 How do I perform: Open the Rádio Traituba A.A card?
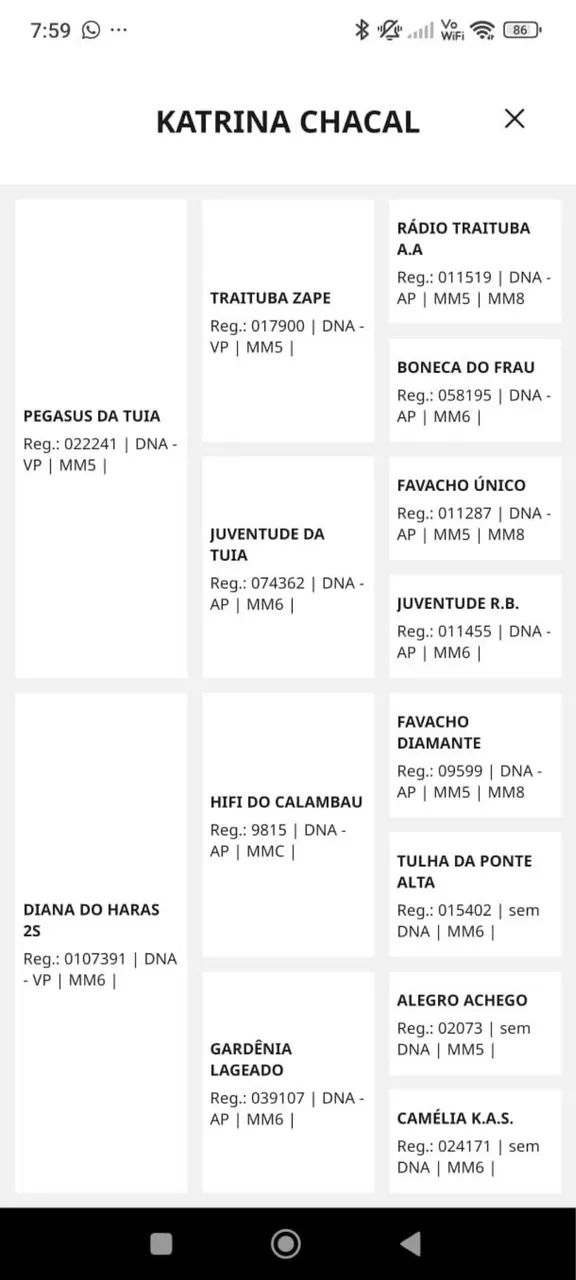[x=475, y=261]
